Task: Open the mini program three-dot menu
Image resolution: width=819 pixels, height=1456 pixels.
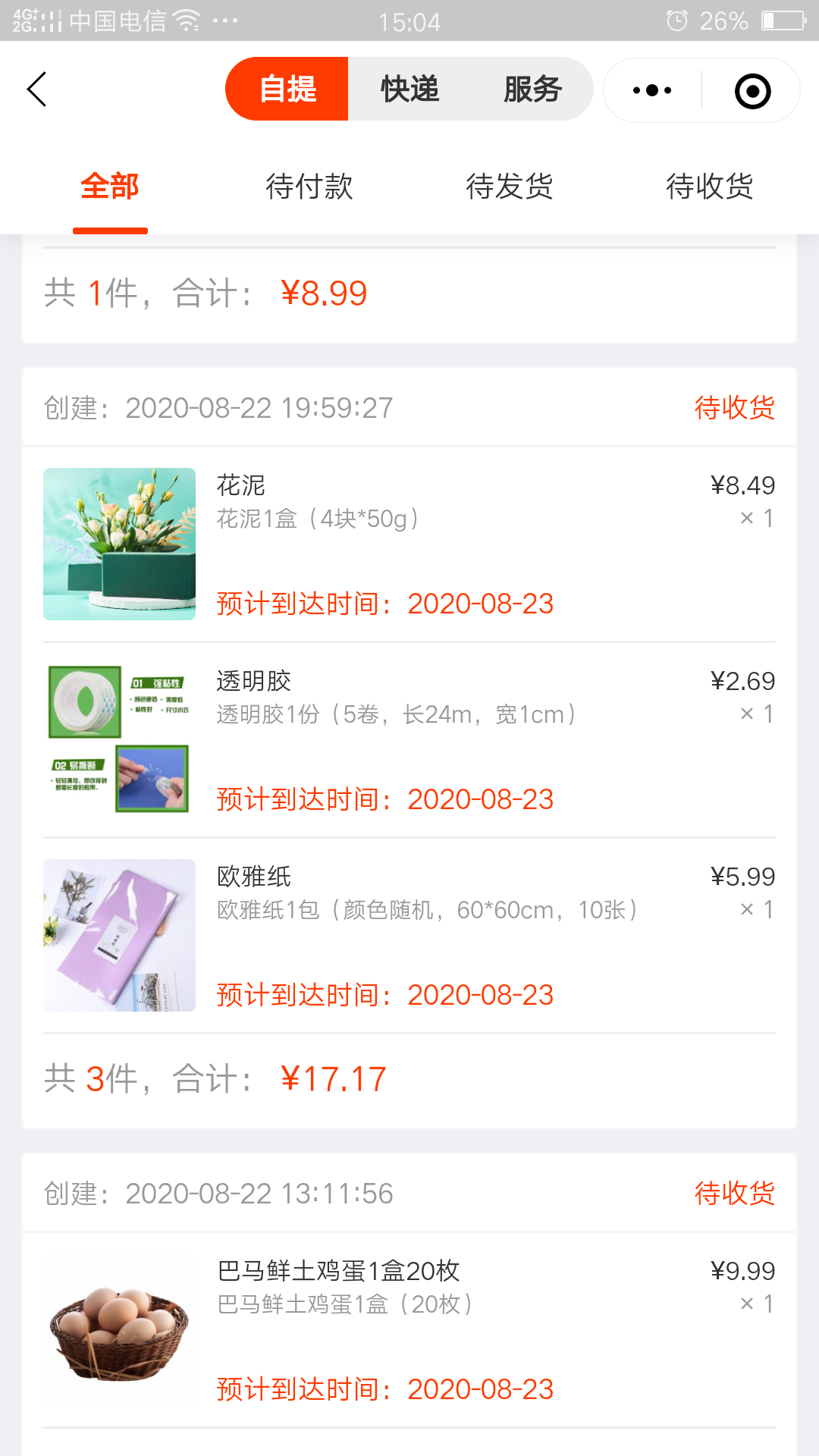Action: (652, 91)
